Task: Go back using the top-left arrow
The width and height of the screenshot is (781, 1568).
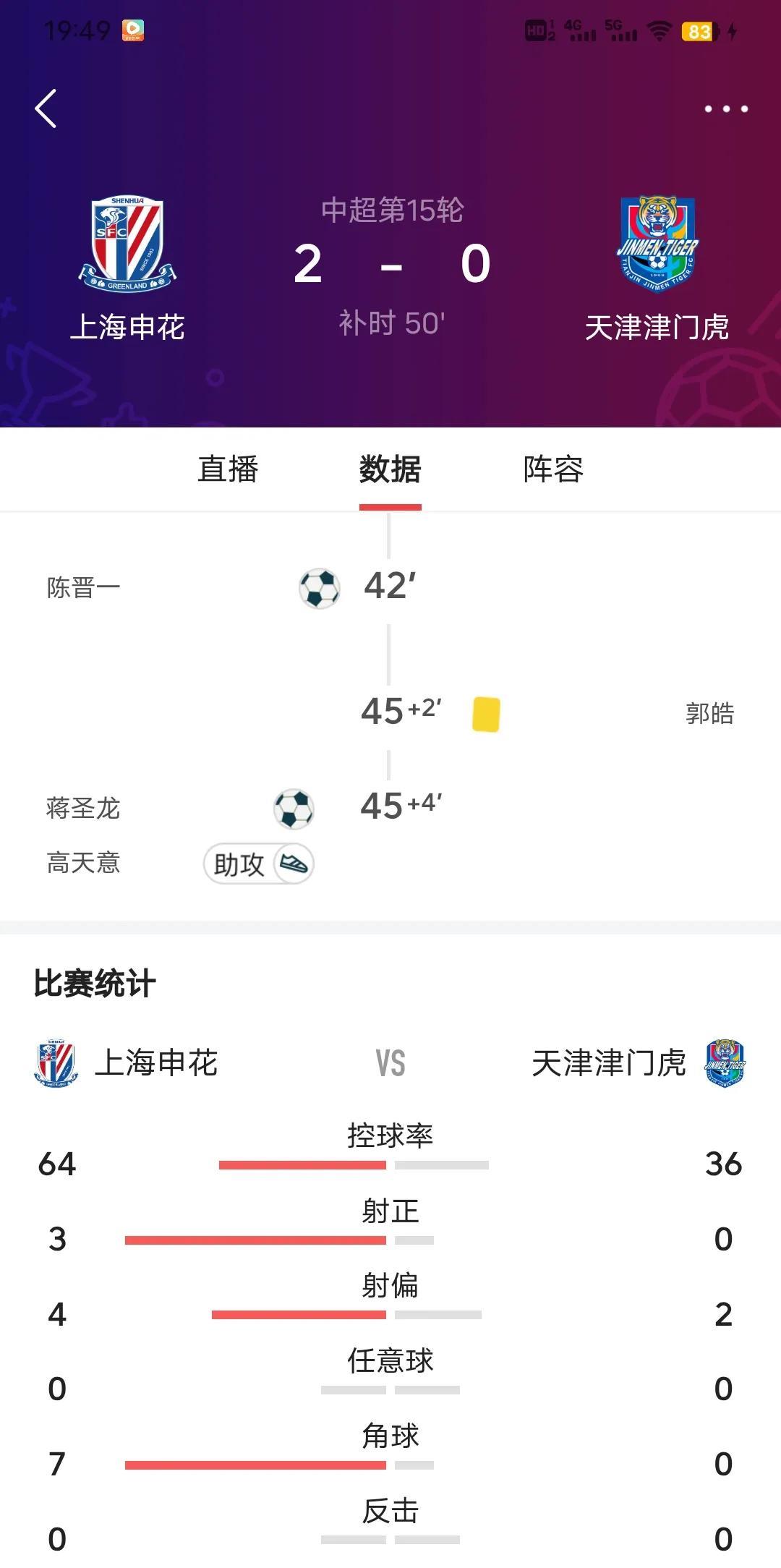Action: pos(46,109)
